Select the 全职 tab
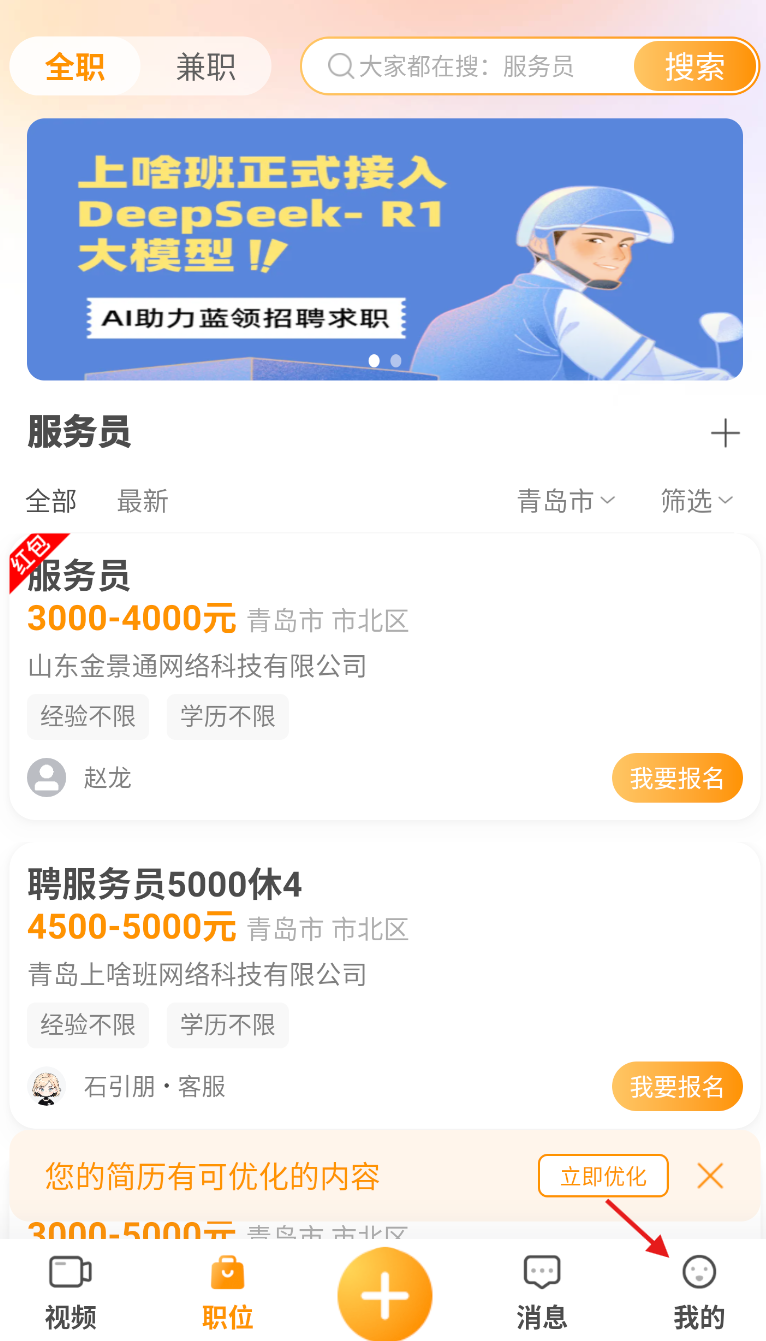 pyautogui.click(x=75, y=67)
